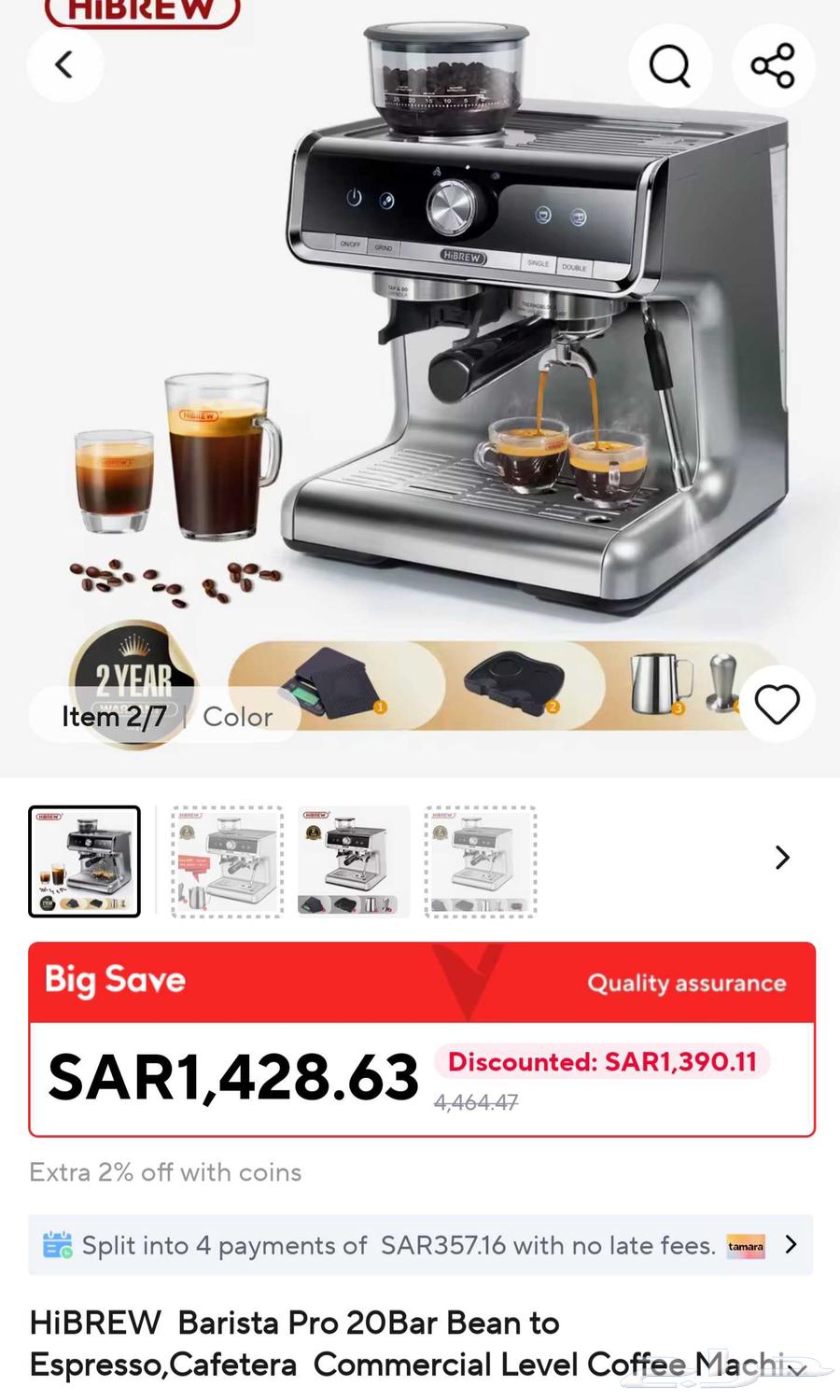840x1400 pixels.
Task: Tap the Quality assurance label
Action: (686, 983)
